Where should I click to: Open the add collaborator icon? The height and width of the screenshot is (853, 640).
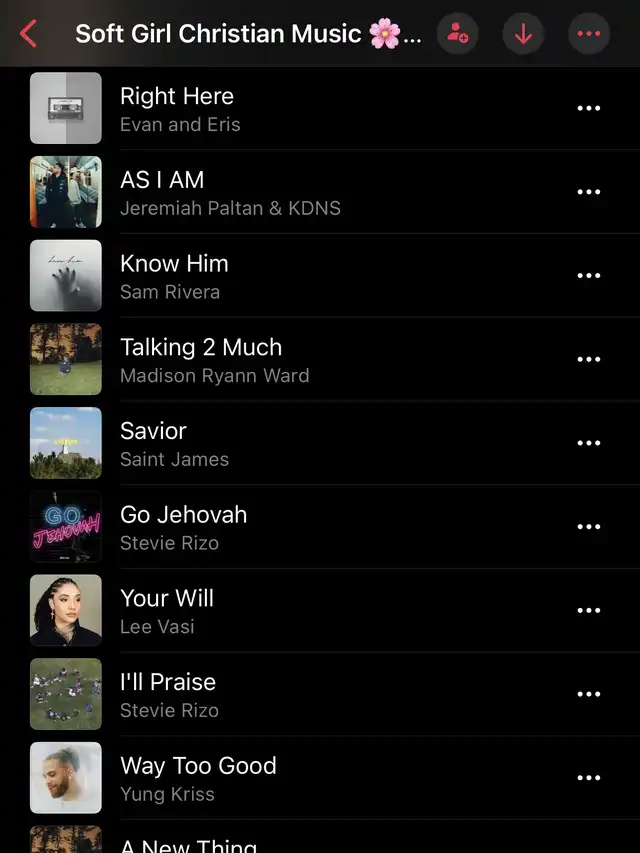pos(457,34)
